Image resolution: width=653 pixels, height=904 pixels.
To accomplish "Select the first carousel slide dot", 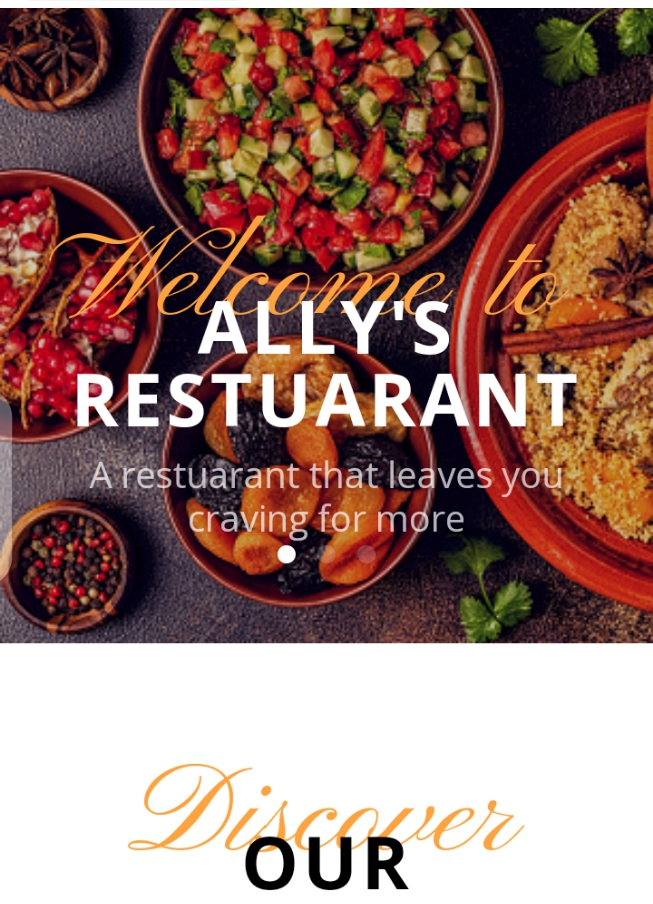I will (x=286, y=554).
